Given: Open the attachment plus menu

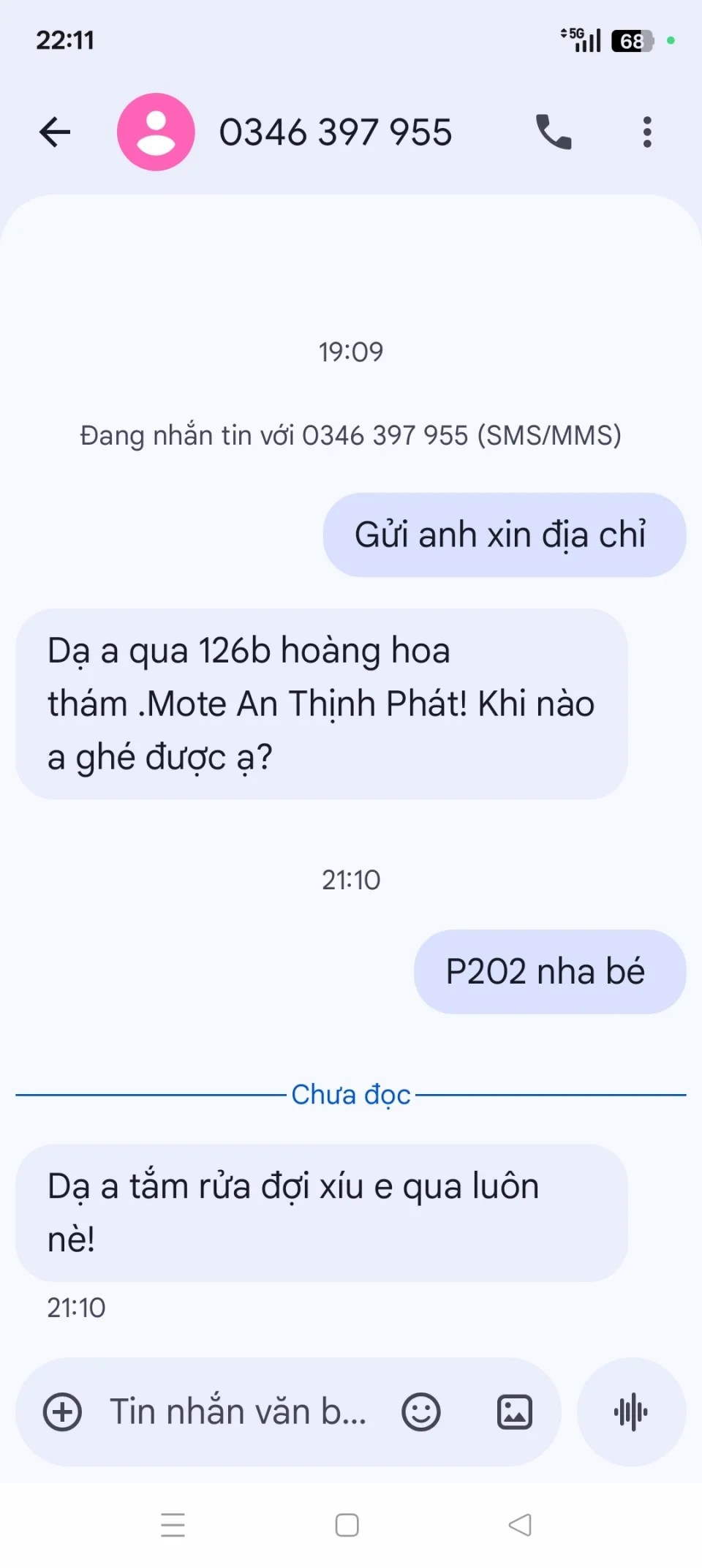Looking at the screenshot, I should 63,1411.
